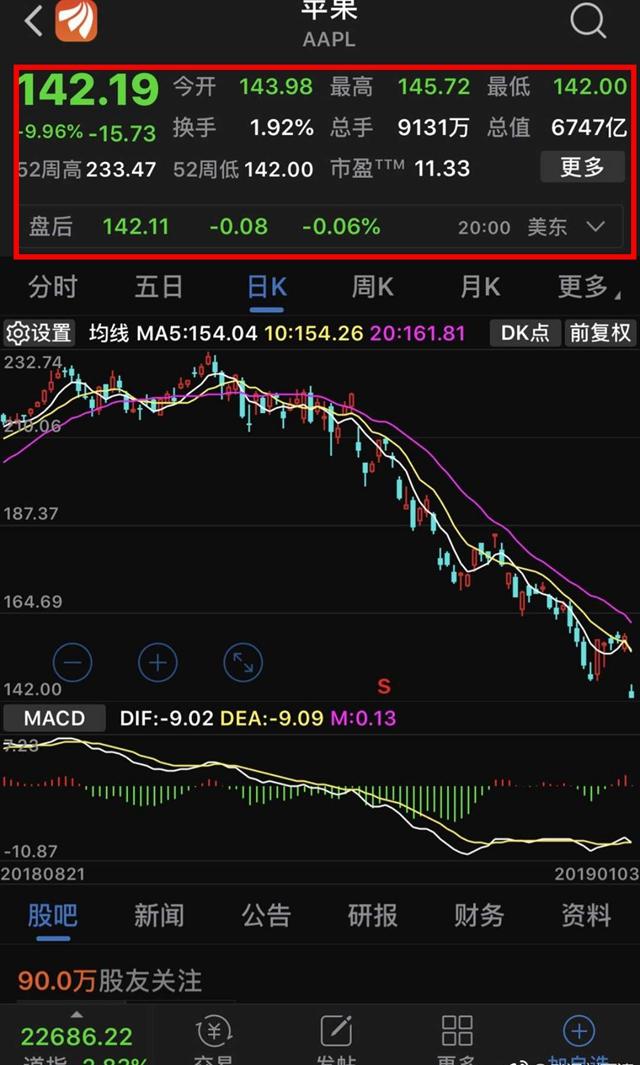The width and height of the screenshot is (640, 1065).
Task: Select the 周K chart tab
Action: [372, 288]
